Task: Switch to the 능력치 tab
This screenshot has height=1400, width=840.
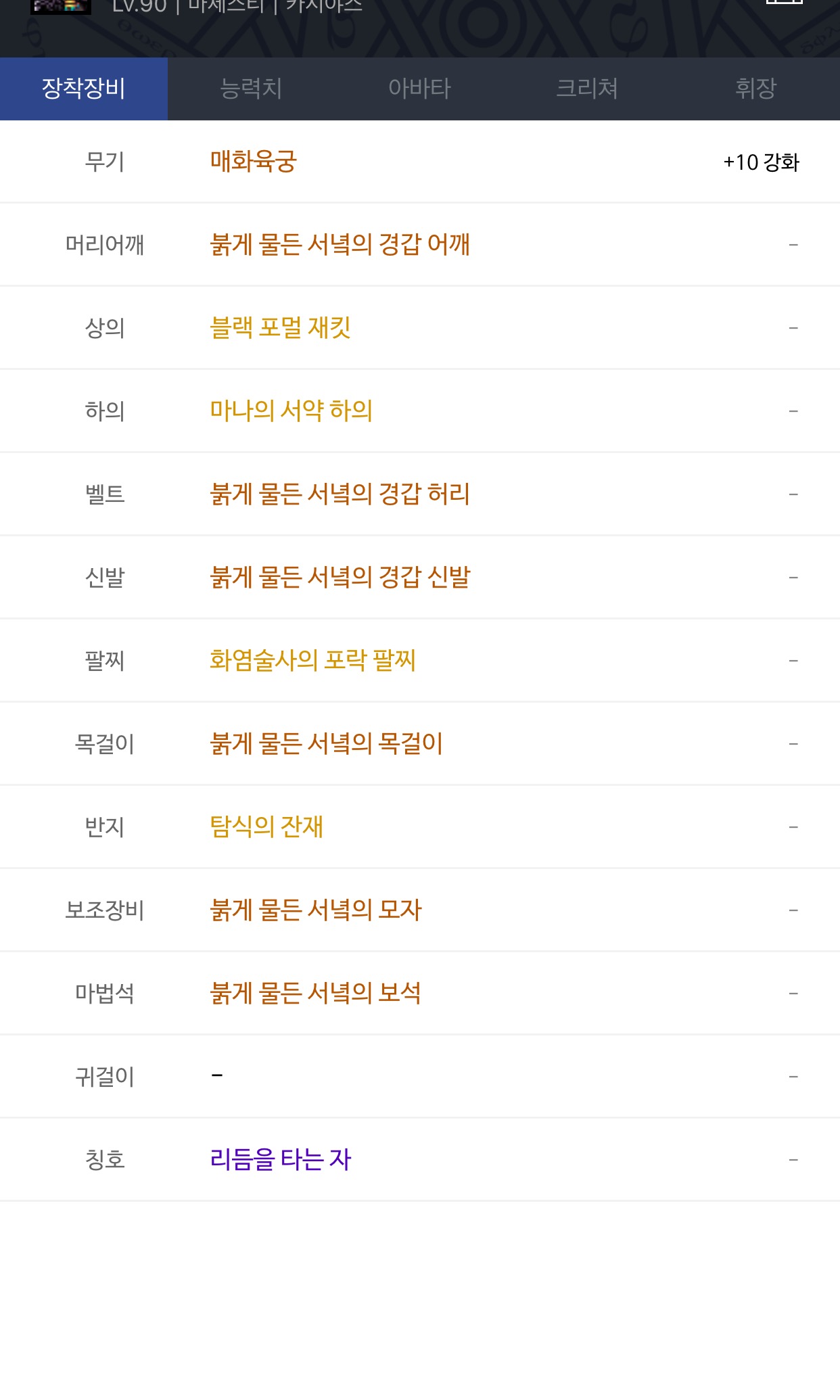Action: pos(252,89)
